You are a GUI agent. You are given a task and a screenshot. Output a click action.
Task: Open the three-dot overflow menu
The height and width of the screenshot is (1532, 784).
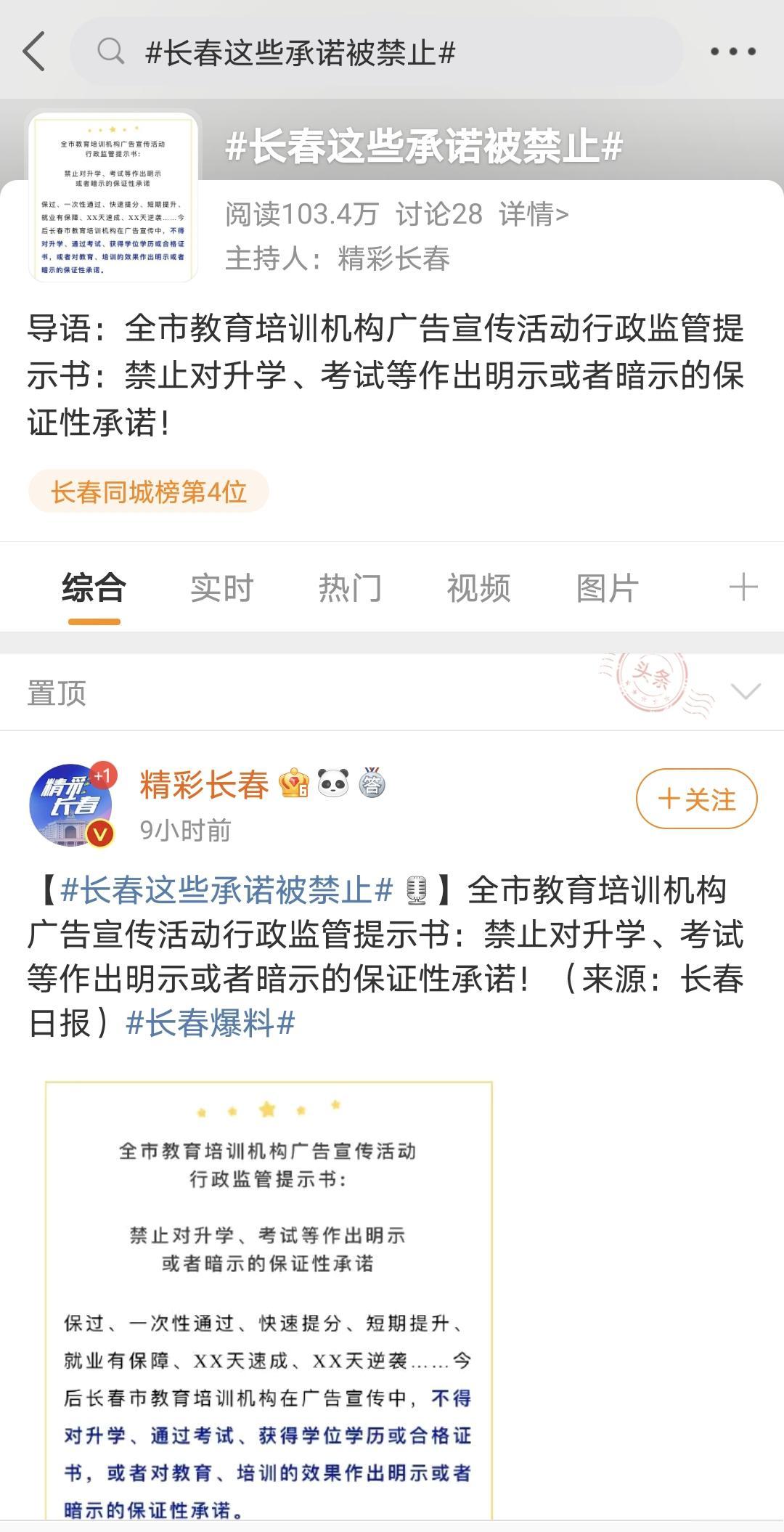coord(732,52)
